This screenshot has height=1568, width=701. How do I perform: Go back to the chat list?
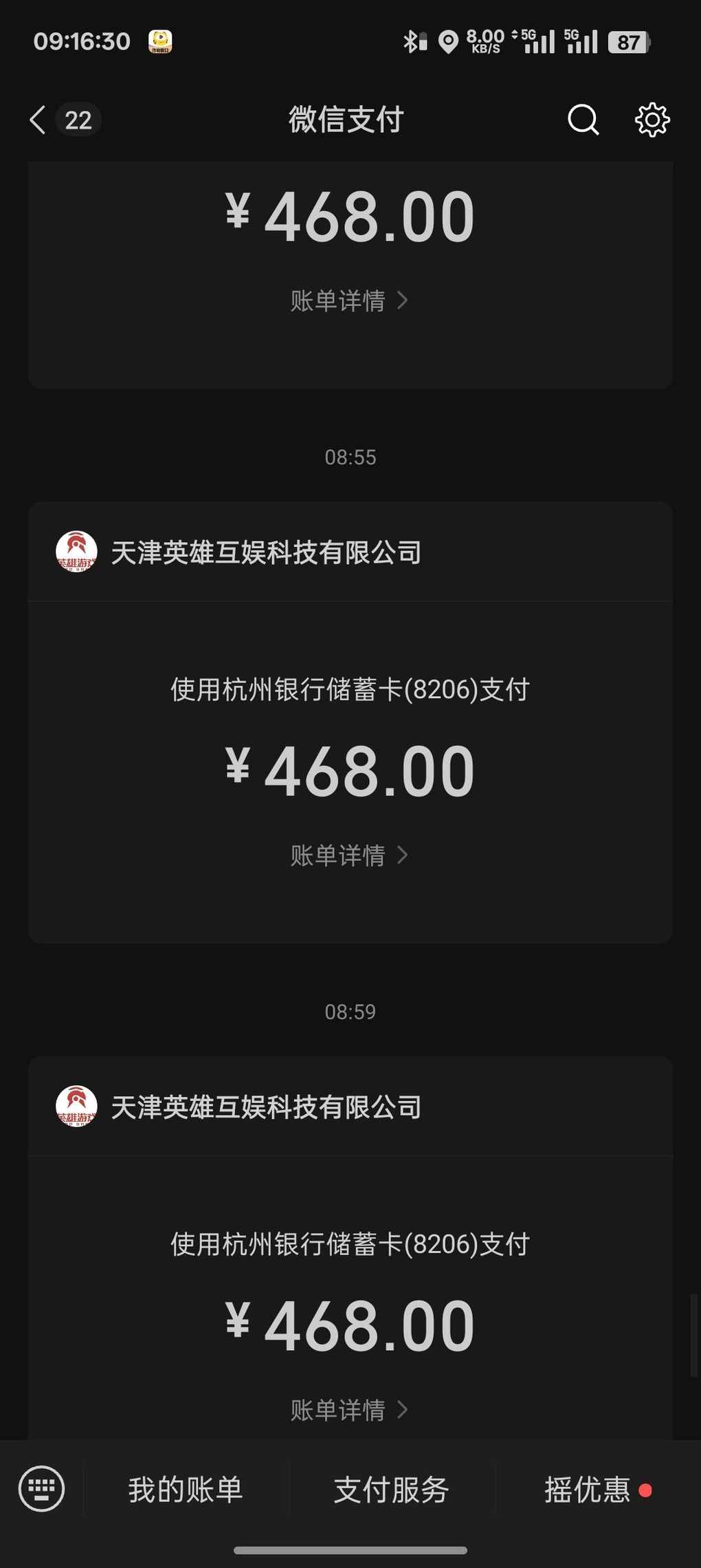click(39, 120)
